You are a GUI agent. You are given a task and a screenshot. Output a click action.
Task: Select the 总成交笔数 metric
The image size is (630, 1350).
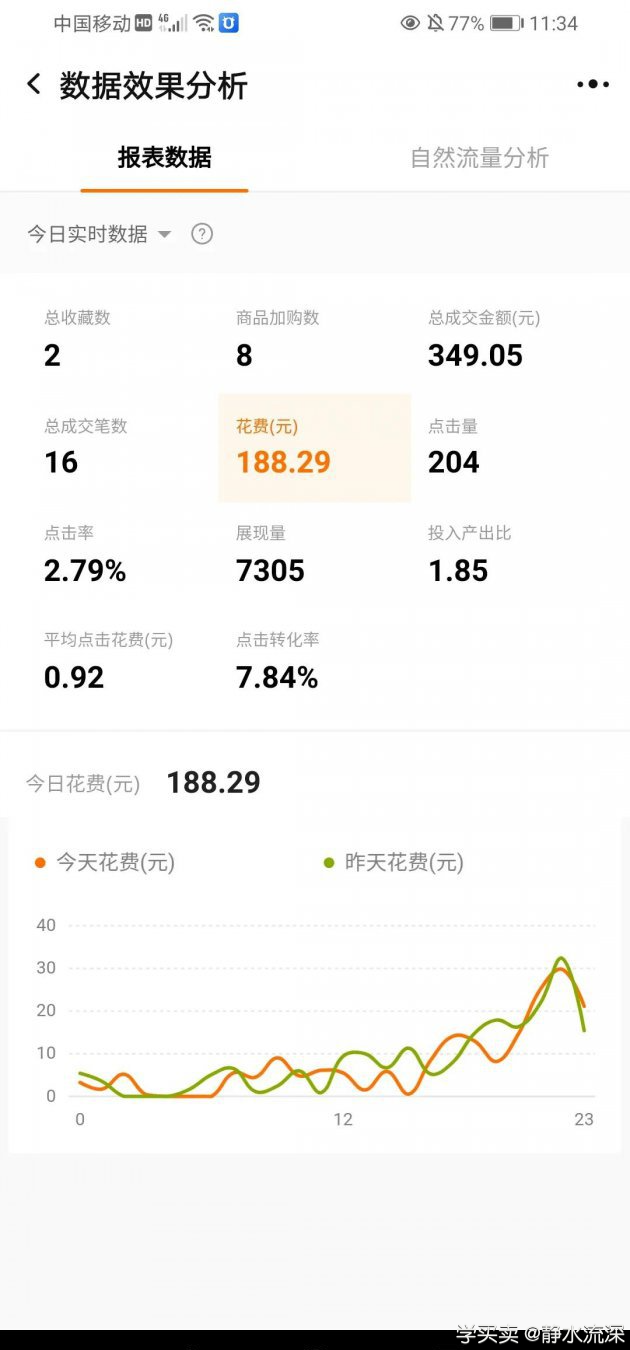[120, 447]
